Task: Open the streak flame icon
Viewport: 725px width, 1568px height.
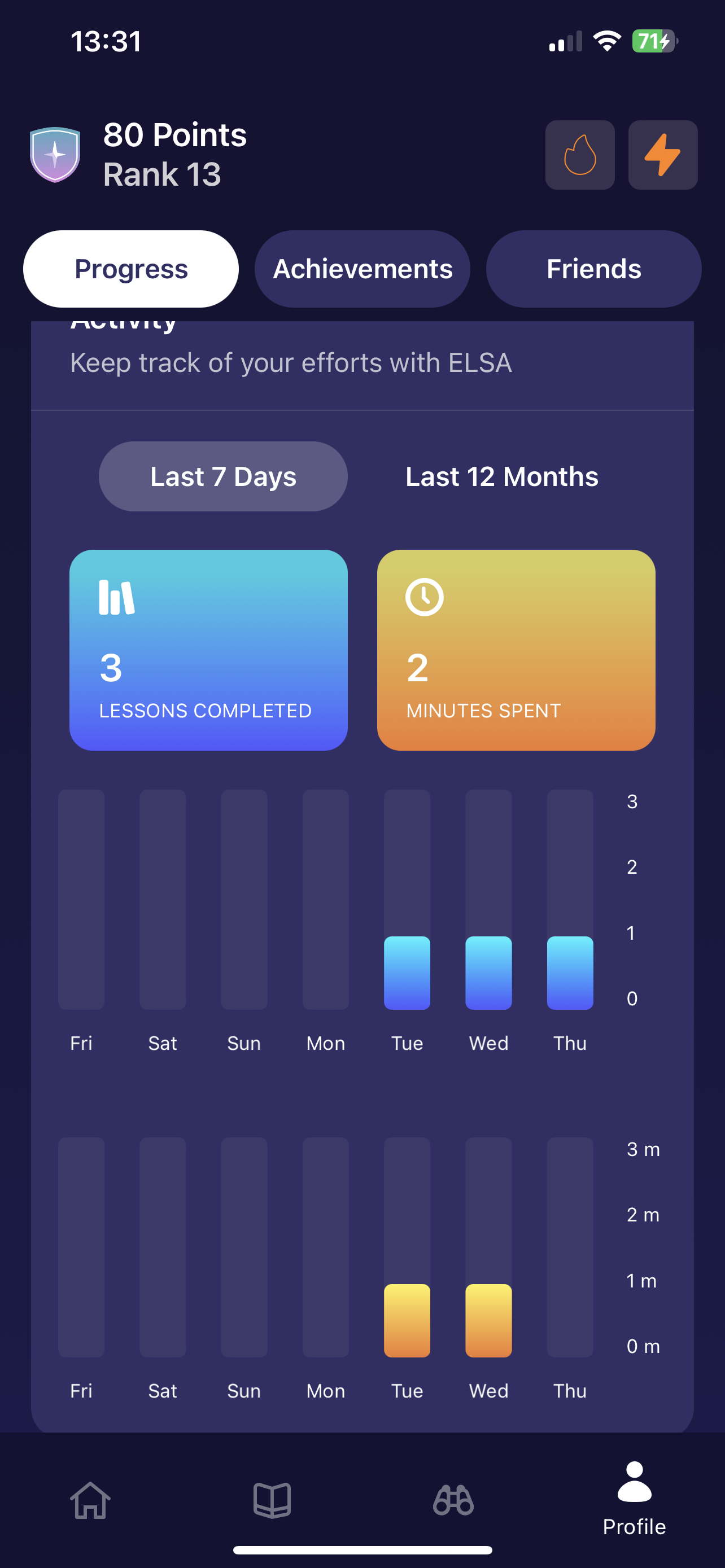Action: pos(579,155)
